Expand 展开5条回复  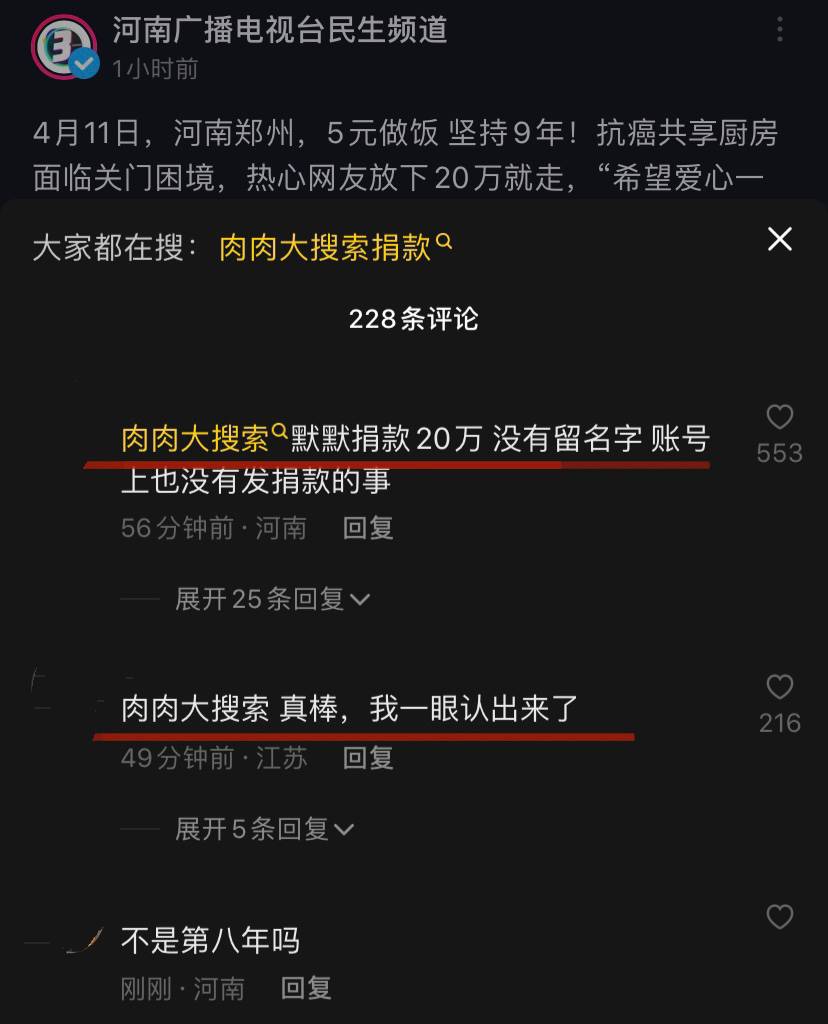tap(264, 829)
